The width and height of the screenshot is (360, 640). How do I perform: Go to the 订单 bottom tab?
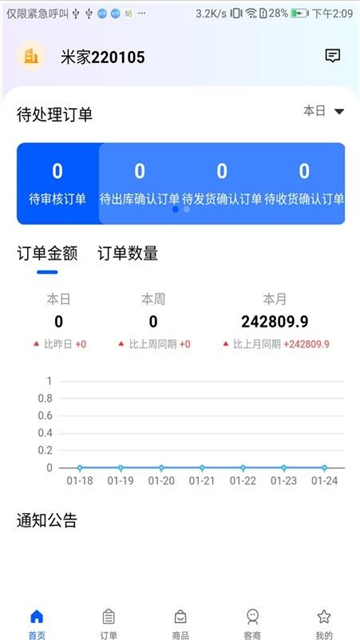(109, 624)
